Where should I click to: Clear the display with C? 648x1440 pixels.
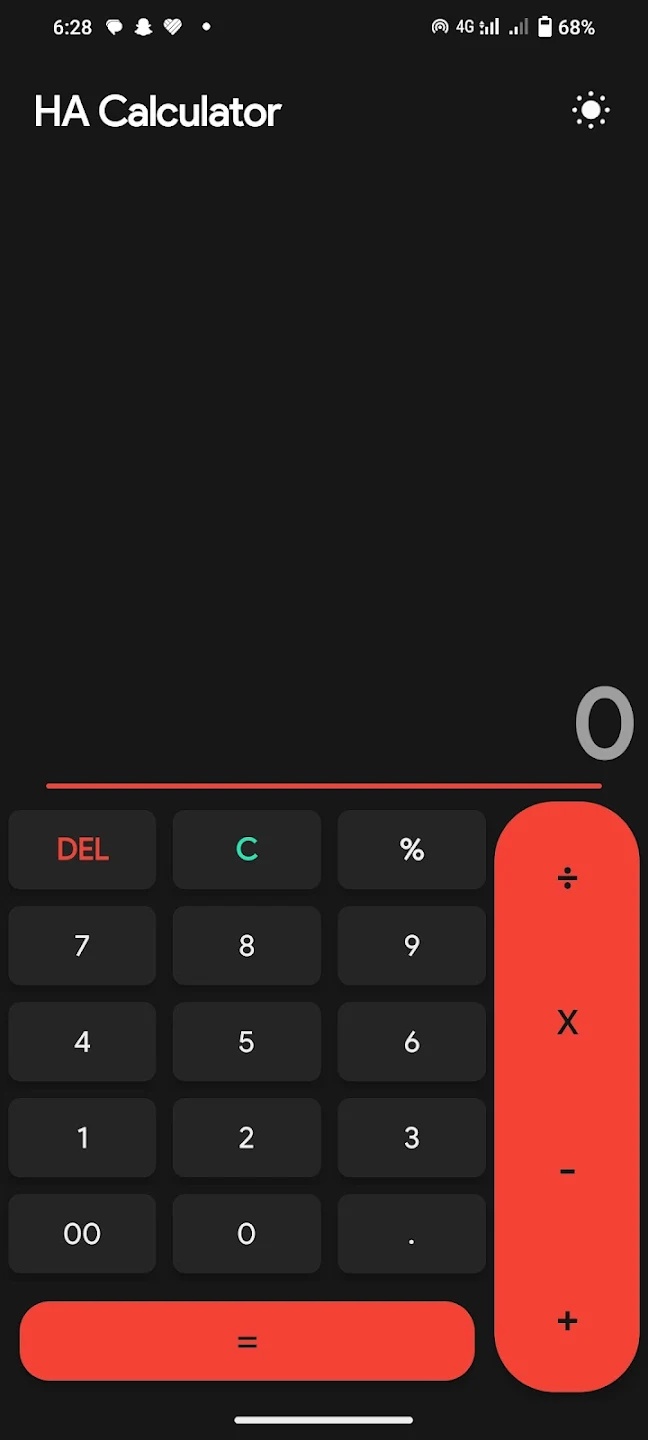point(246,849)
